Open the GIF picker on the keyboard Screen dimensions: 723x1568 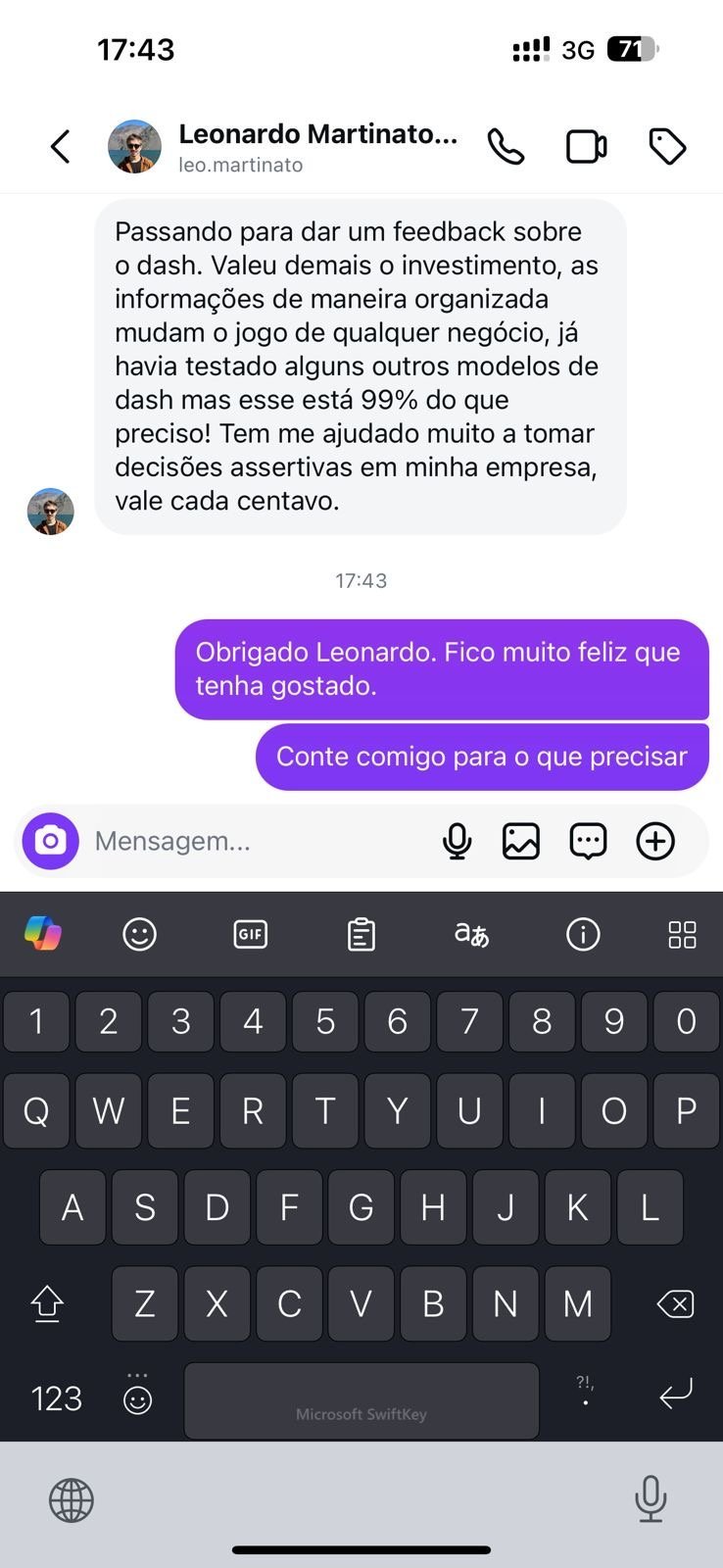click(250, 934)
